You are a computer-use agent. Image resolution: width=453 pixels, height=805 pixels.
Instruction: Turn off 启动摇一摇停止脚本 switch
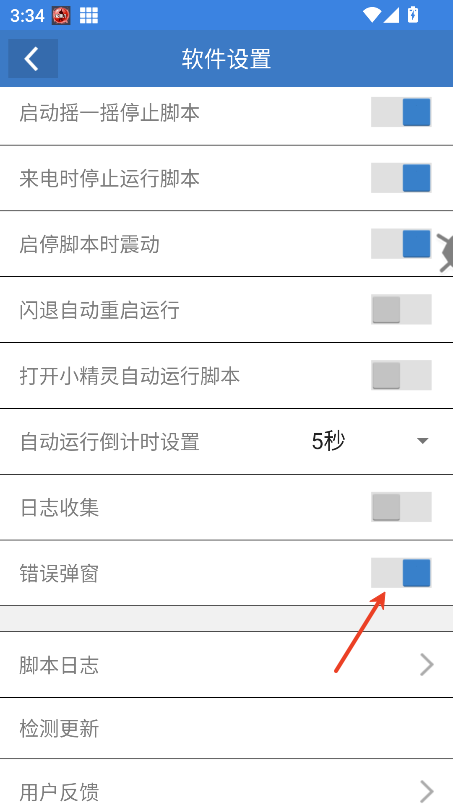click(x=401, y=112)
